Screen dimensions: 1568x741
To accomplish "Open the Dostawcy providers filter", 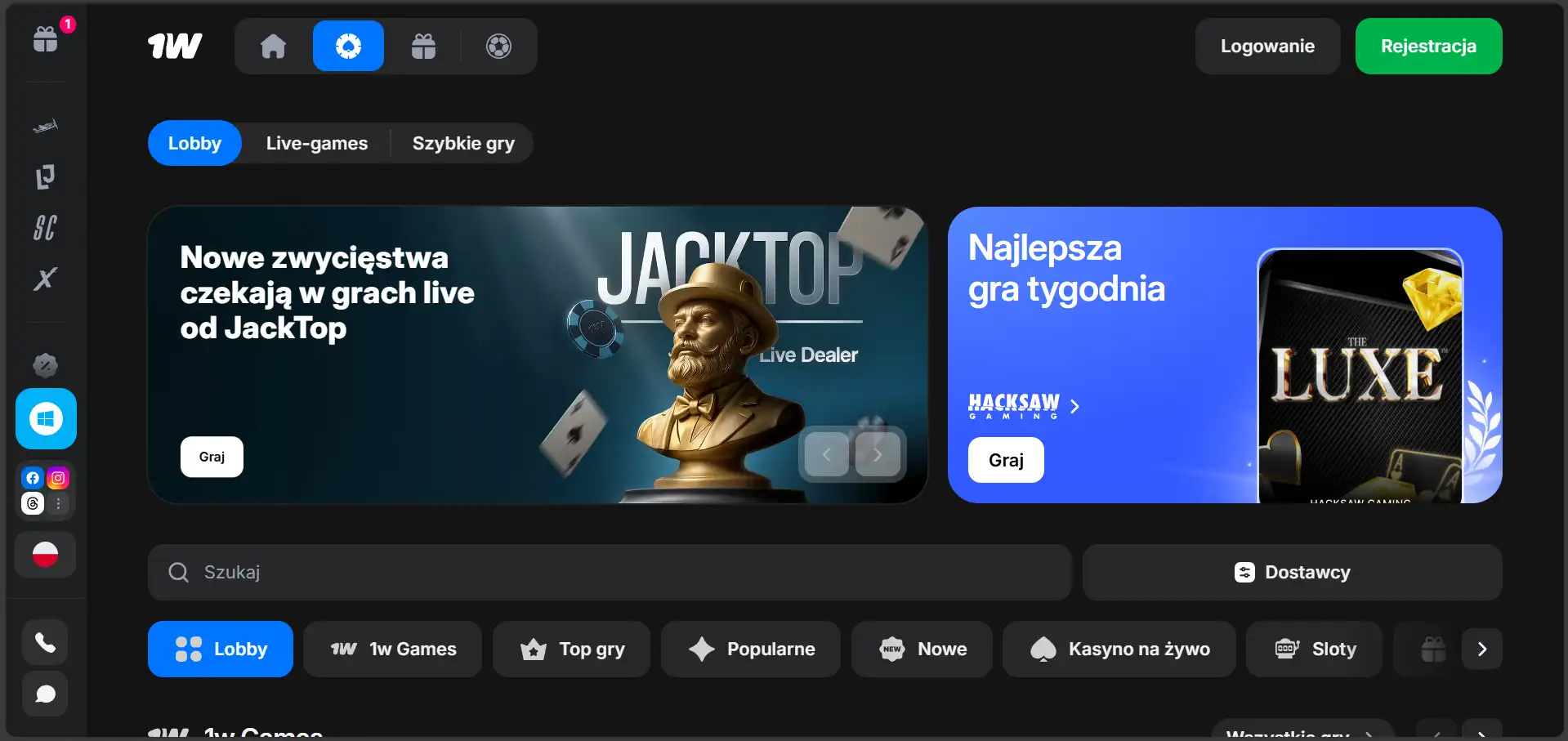I will coord(1292,572).
